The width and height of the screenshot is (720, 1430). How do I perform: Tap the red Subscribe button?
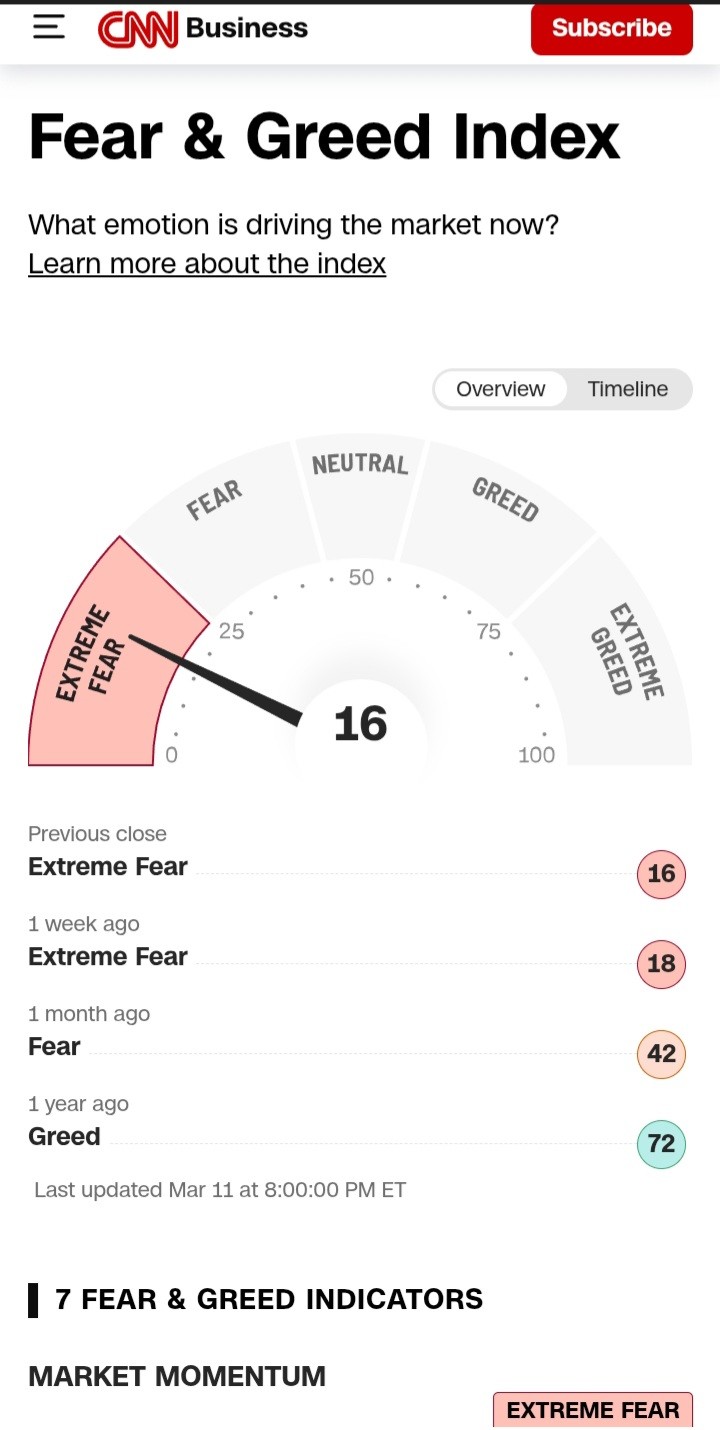[611, 28]
